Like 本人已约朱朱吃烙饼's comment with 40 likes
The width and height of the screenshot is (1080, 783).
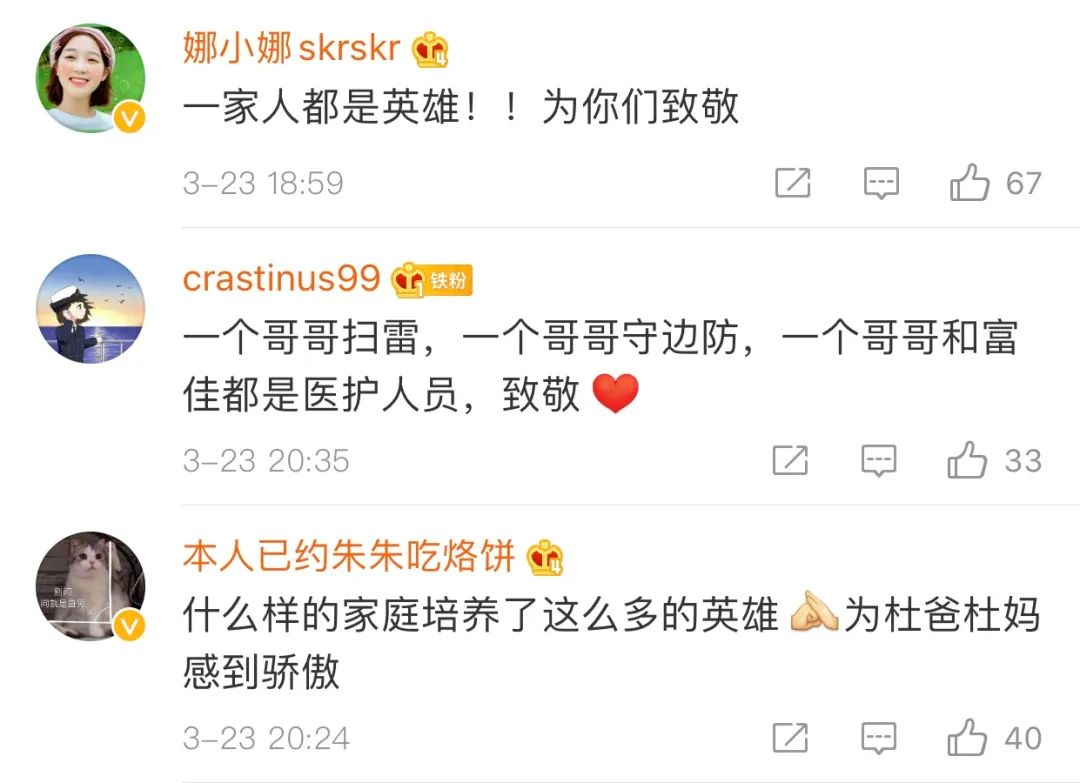[x=967, y=738]
